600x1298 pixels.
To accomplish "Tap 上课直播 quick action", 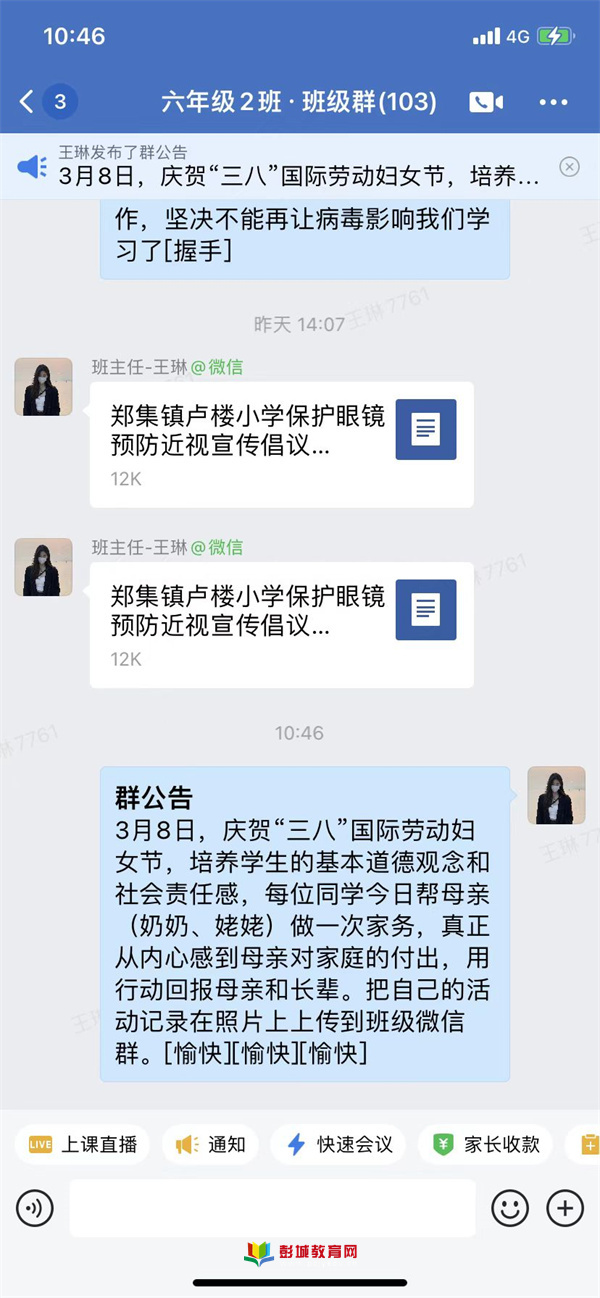I will [x=83, y=1145].
